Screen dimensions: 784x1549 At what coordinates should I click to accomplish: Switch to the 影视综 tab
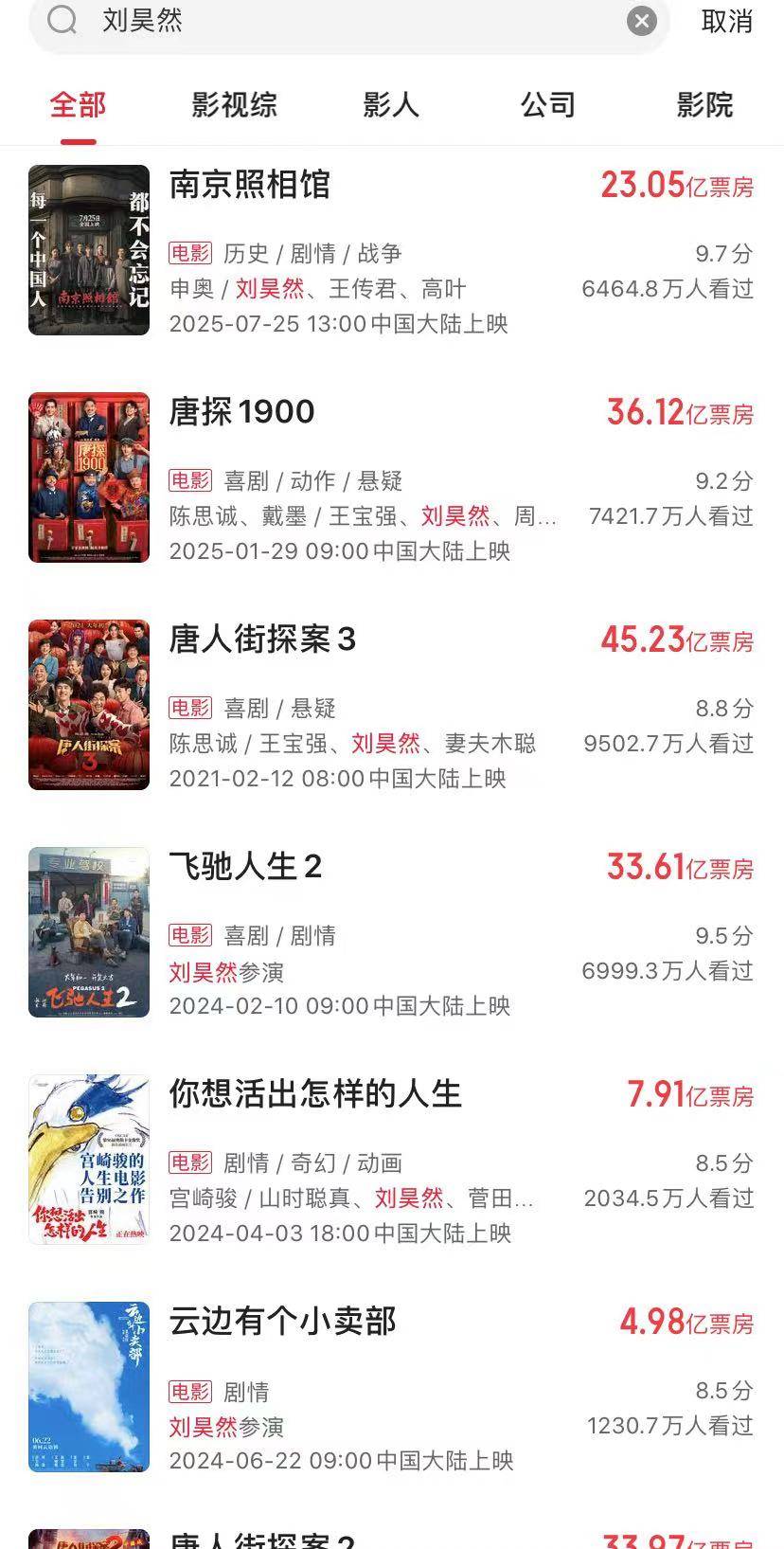234,105
